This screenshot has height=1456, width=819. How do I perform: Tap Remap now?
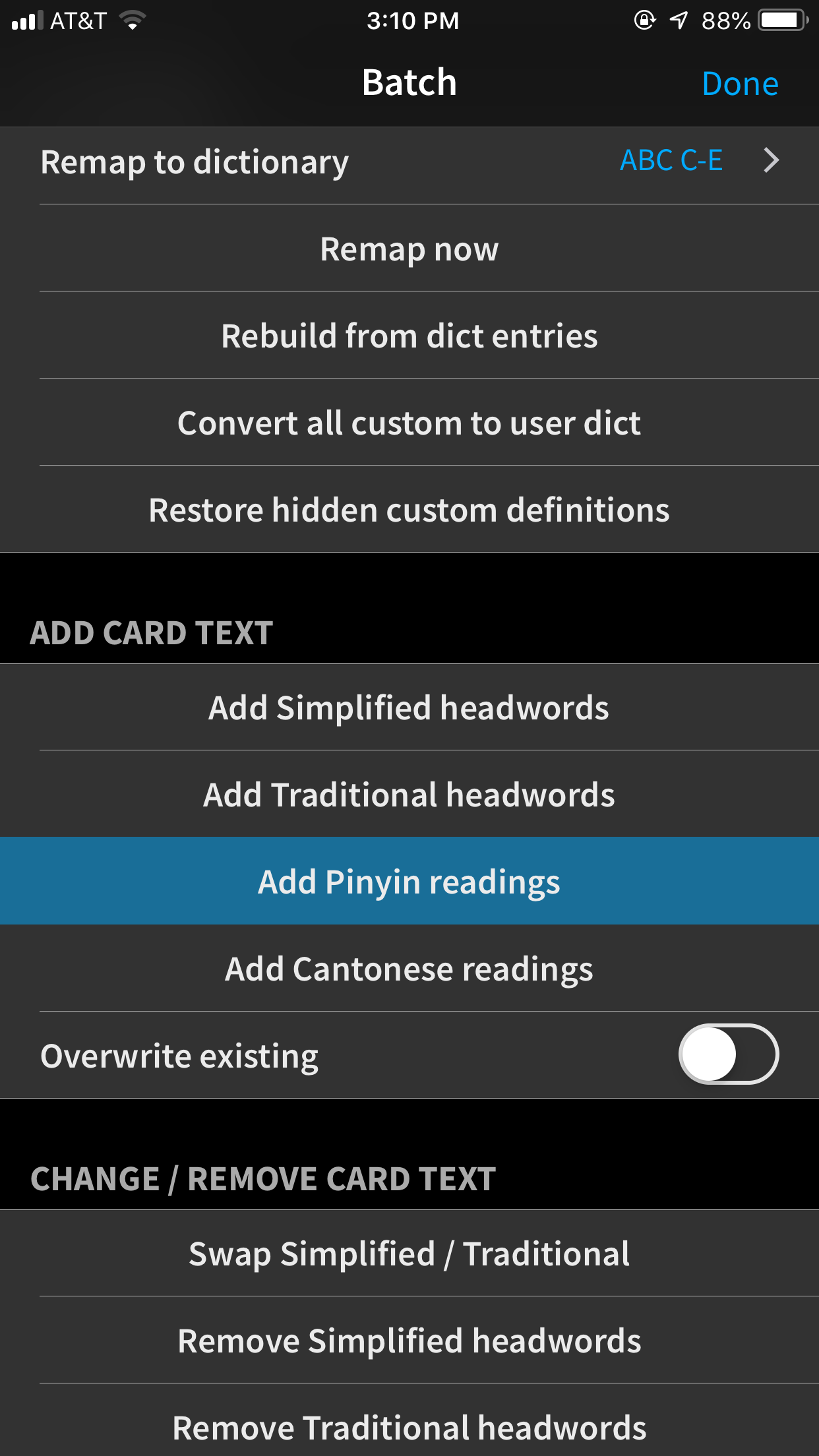click(409, 249)
